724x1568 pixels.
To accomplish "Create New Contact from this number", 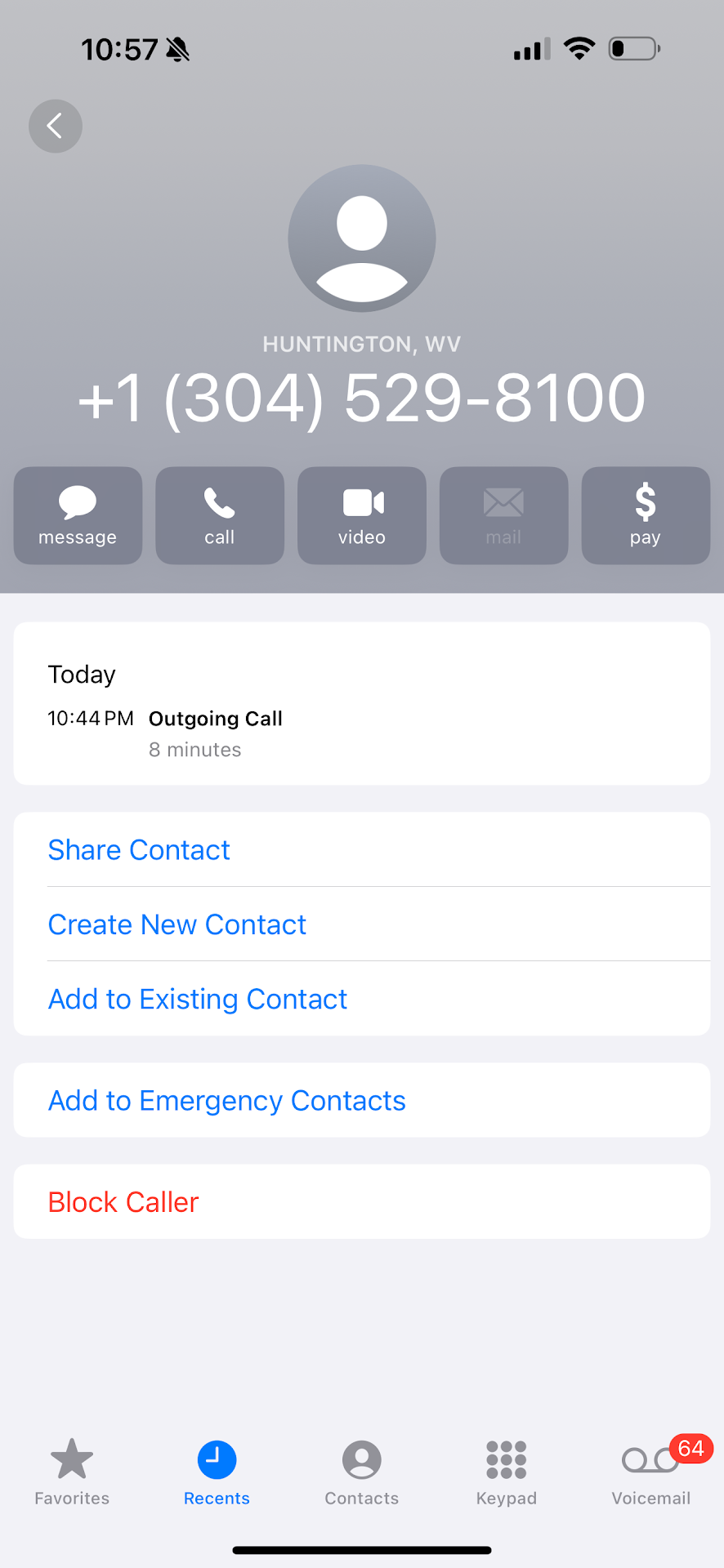I will (x=177, y=924).
